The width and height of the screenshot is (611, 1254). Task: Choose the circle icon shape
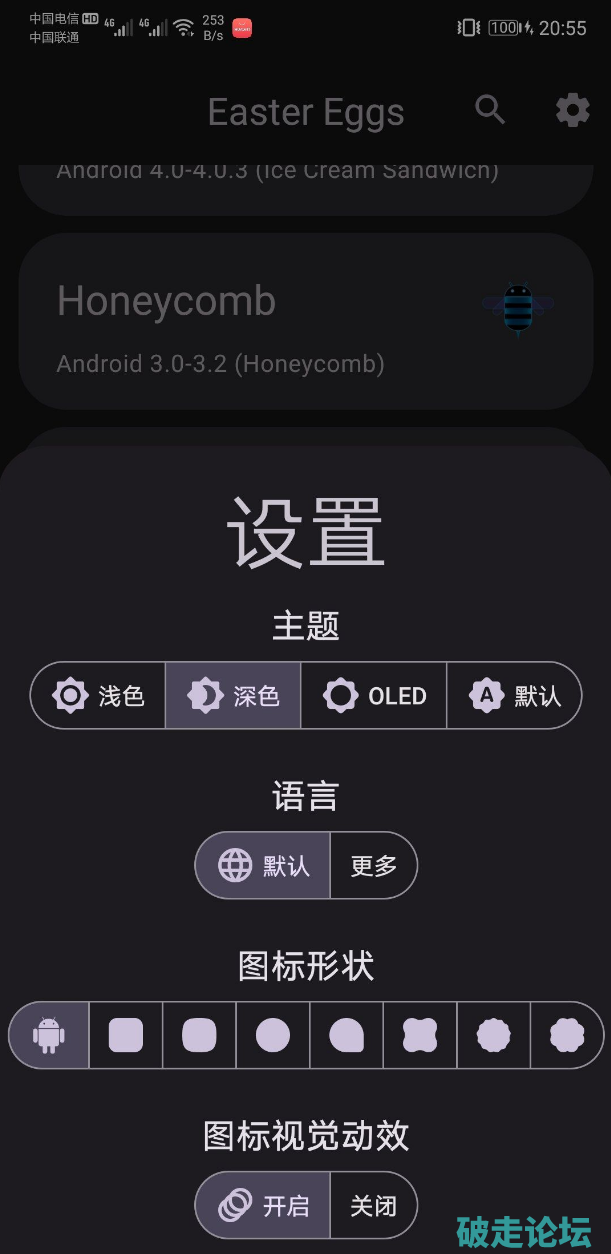(273, 1036)
